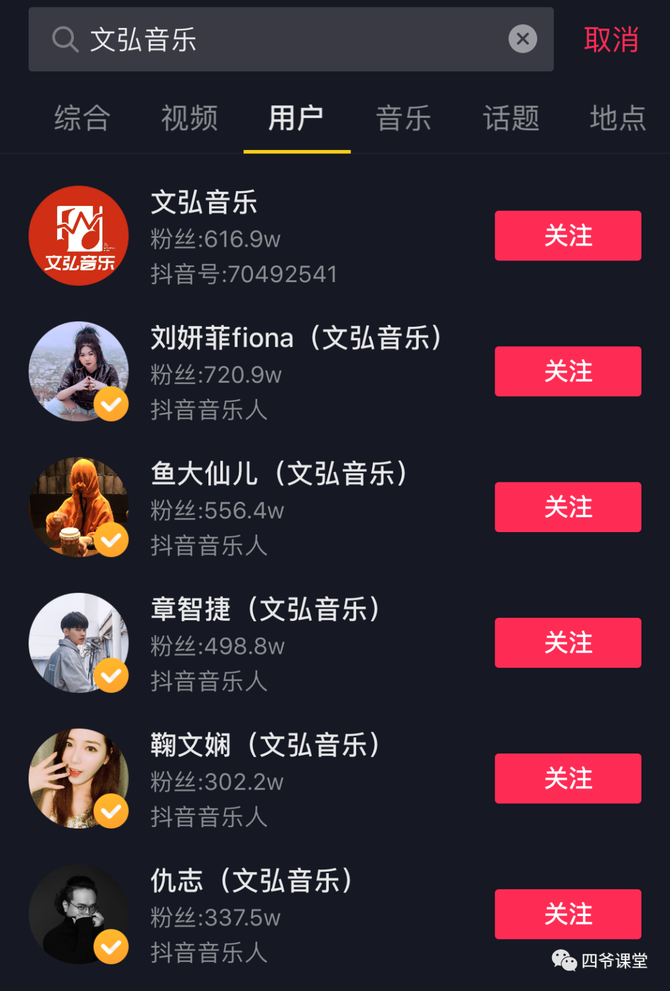
Task: Follow 仇志
Action: click(567, 914)
